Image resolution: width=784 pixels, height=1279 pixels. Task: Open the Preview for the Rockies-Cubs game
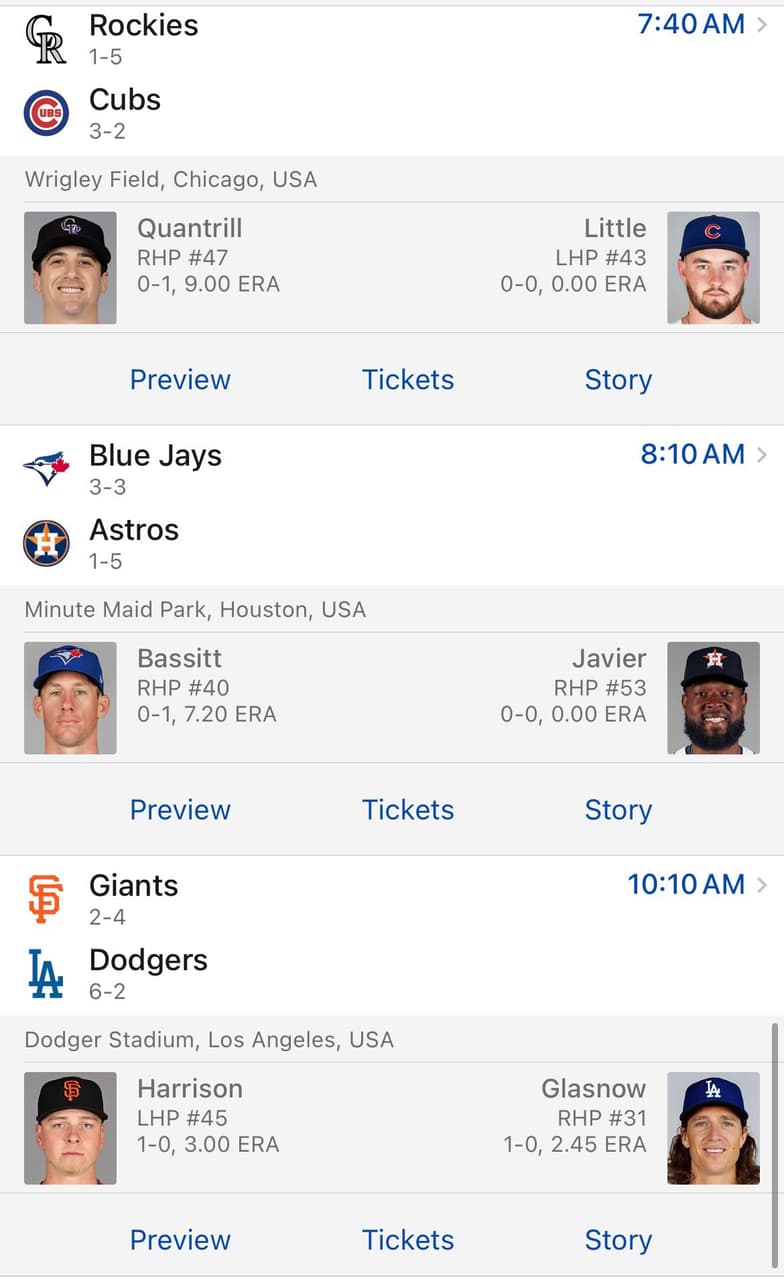pyautogui.click(x=180, y=379)
